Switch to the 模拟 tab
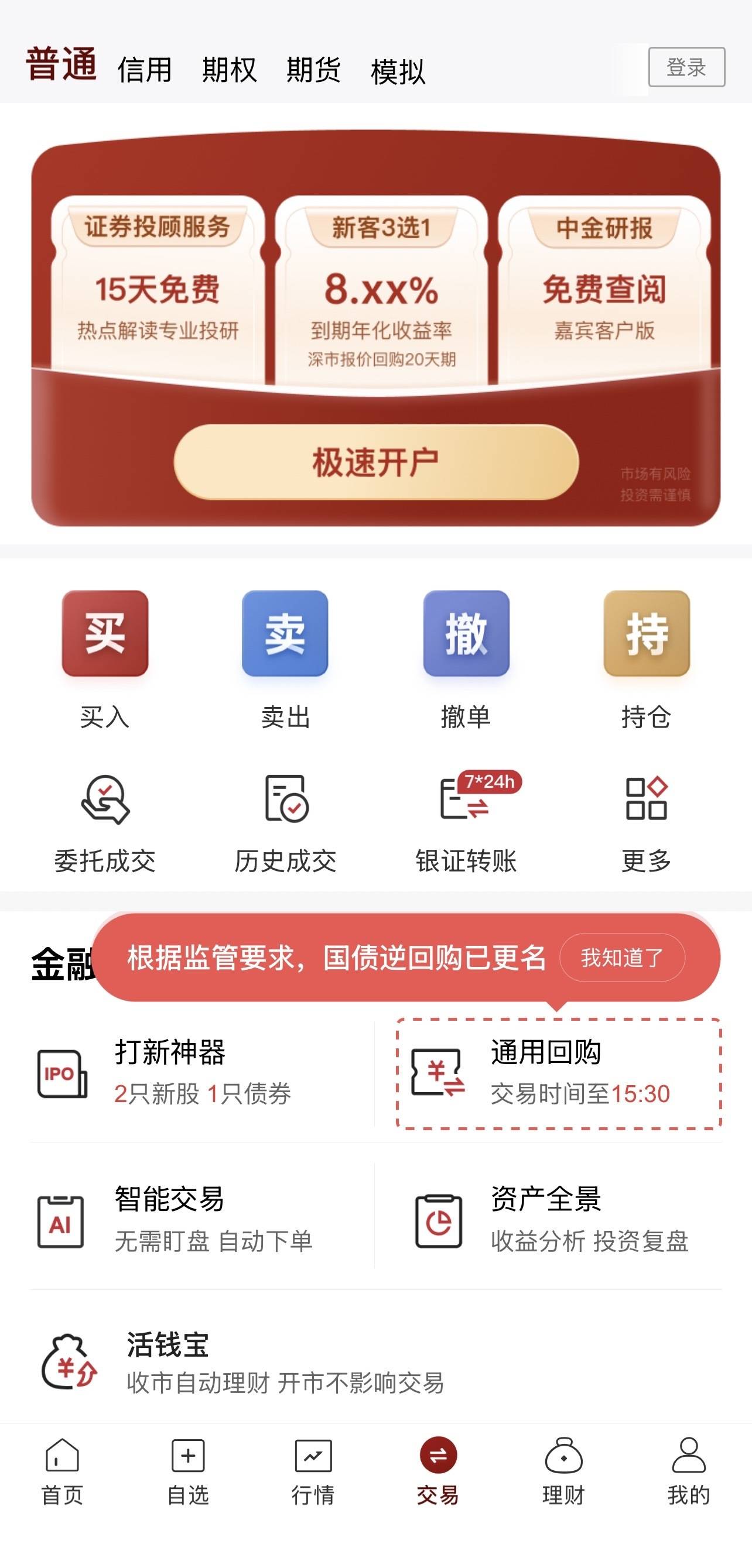This screenshot has width=752, height=1568. (x=398, y=71)
